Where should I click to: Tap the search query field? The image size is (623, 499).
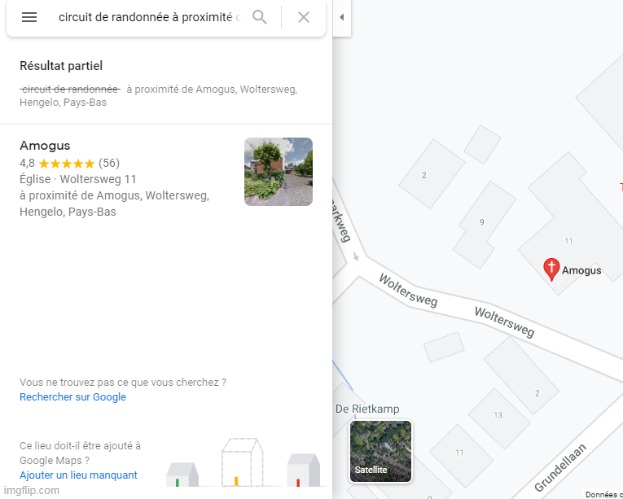[148, 18]
